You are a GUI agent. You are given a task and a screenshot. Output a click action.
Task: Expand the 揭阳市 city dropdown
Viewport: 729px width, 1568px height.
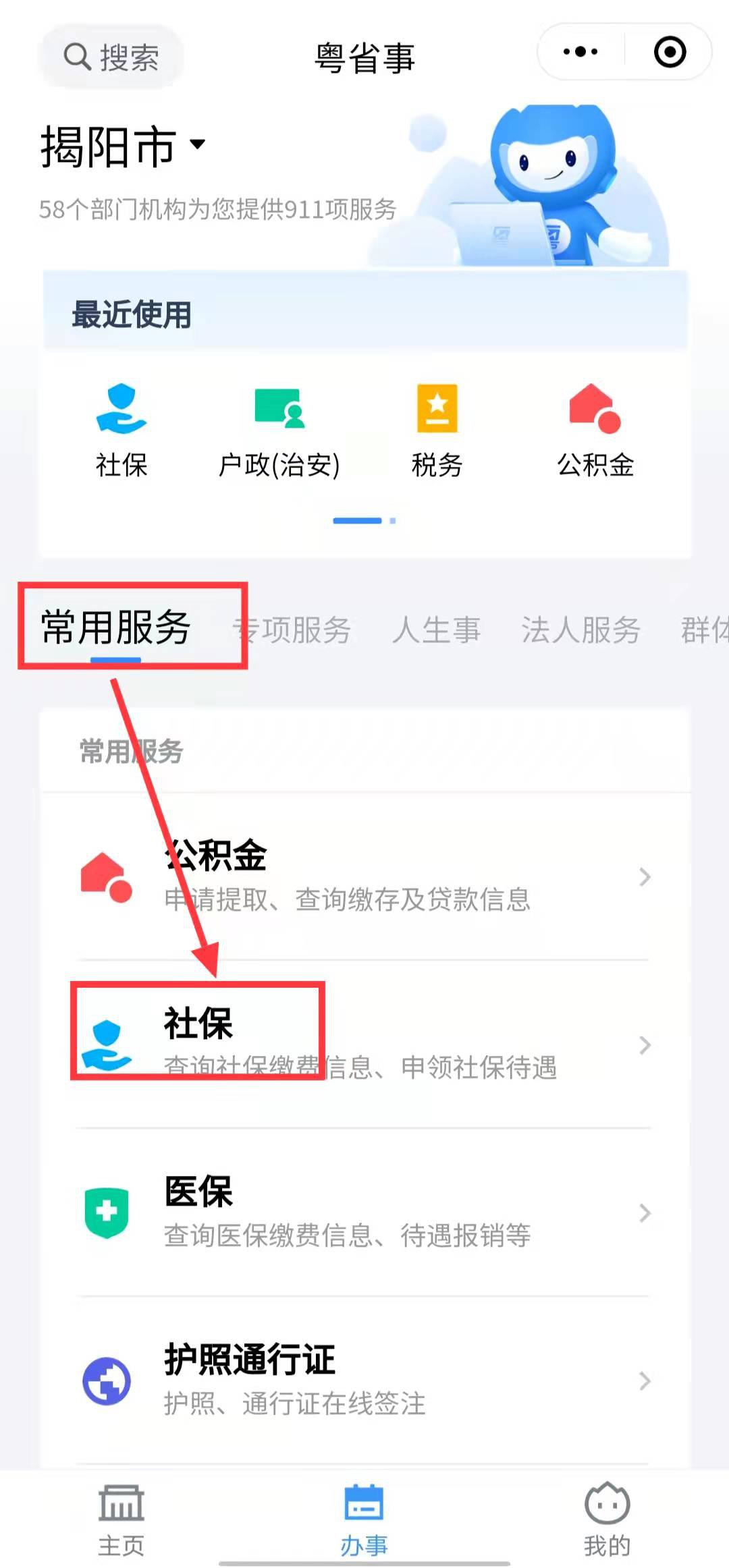click(x=123, y=146)
